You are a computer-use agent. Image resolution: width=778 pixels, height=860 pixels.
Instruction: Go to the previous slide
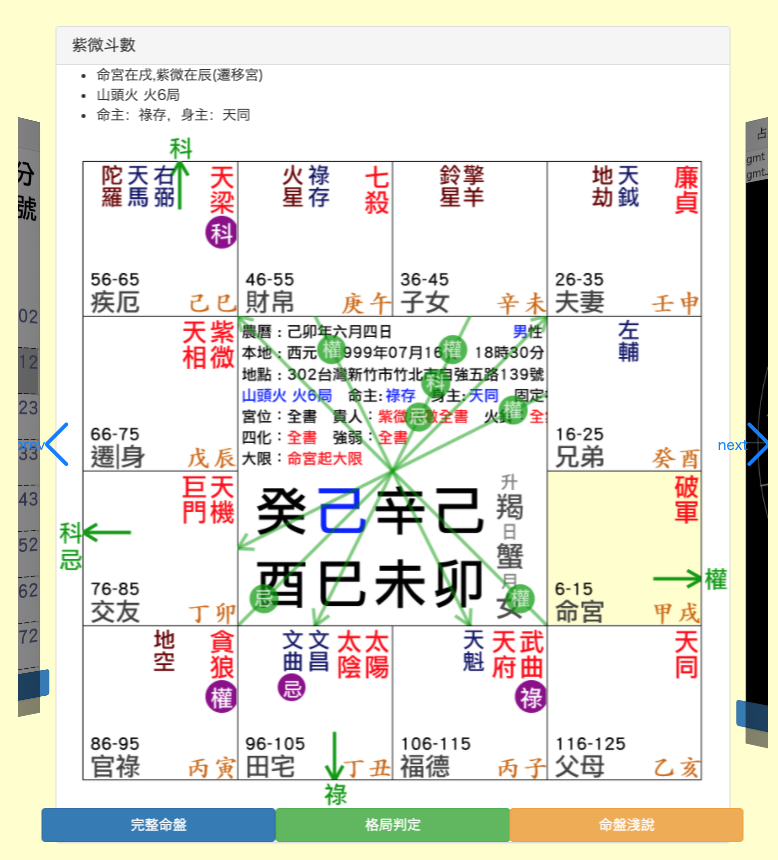pyautogui.click(x=55, y=444)
